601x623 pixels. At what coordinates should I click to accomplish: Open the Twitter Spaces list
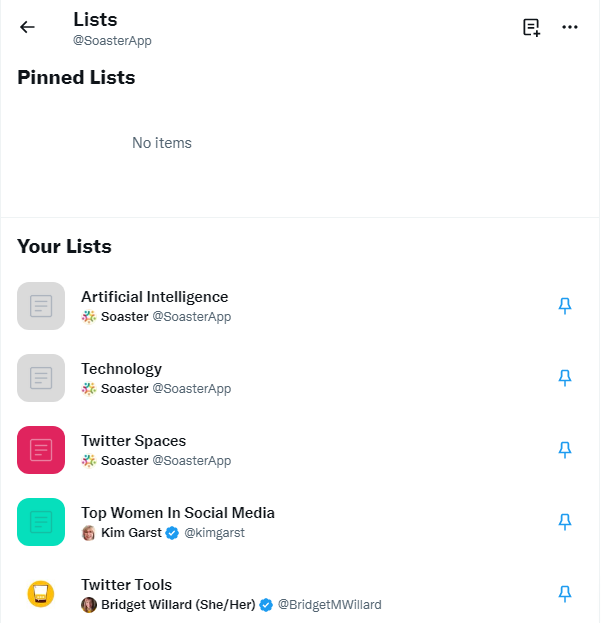pyautogui.click(x=133, y=441)
